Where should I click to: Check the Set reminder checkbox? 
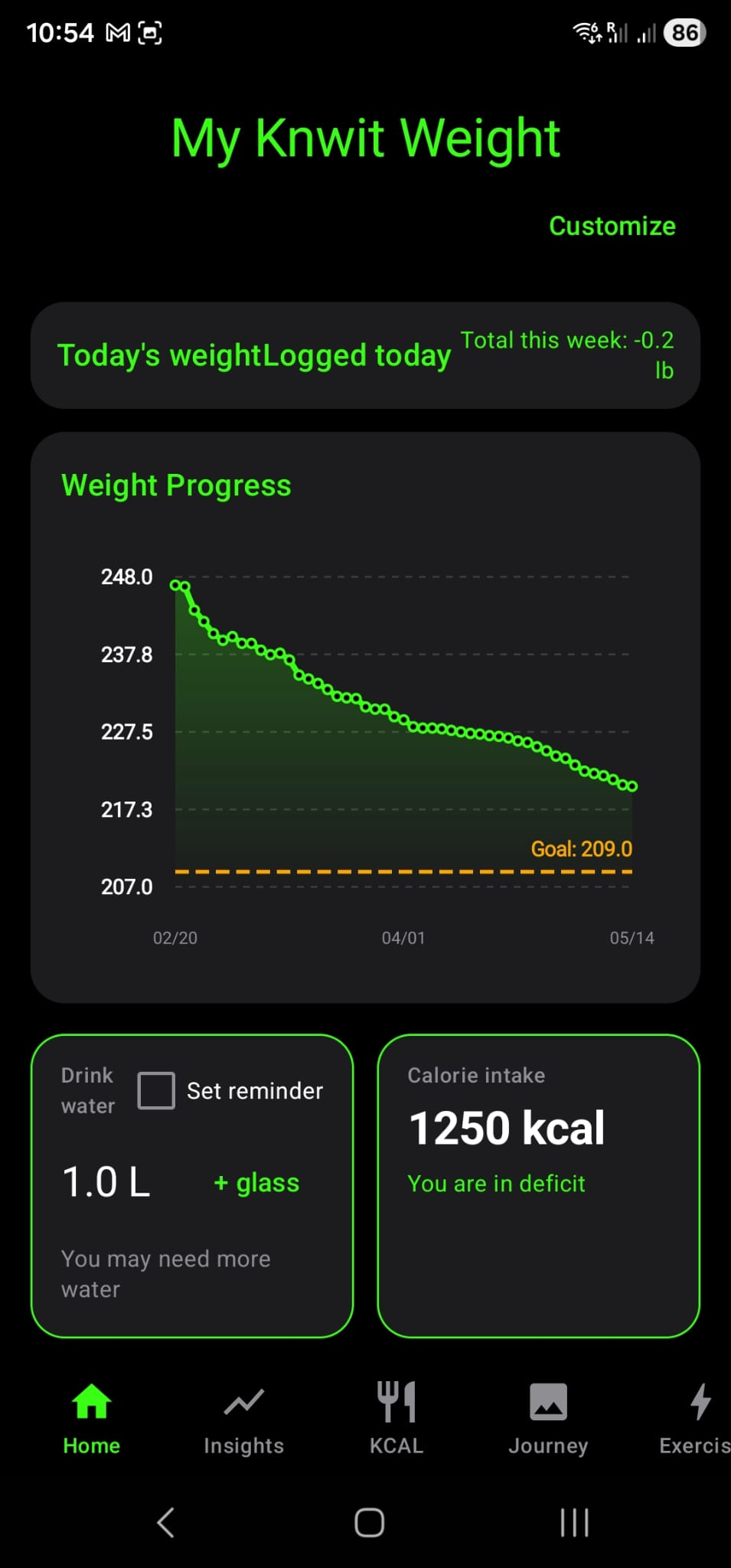(156, 1090)
